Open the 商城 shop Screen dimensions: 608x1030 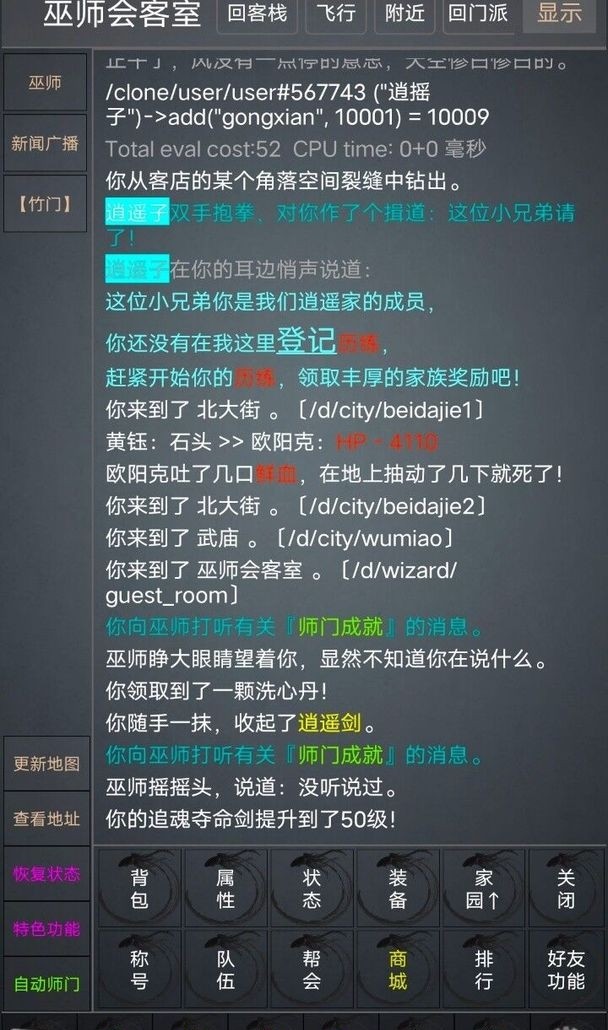(x=398, y=969)
